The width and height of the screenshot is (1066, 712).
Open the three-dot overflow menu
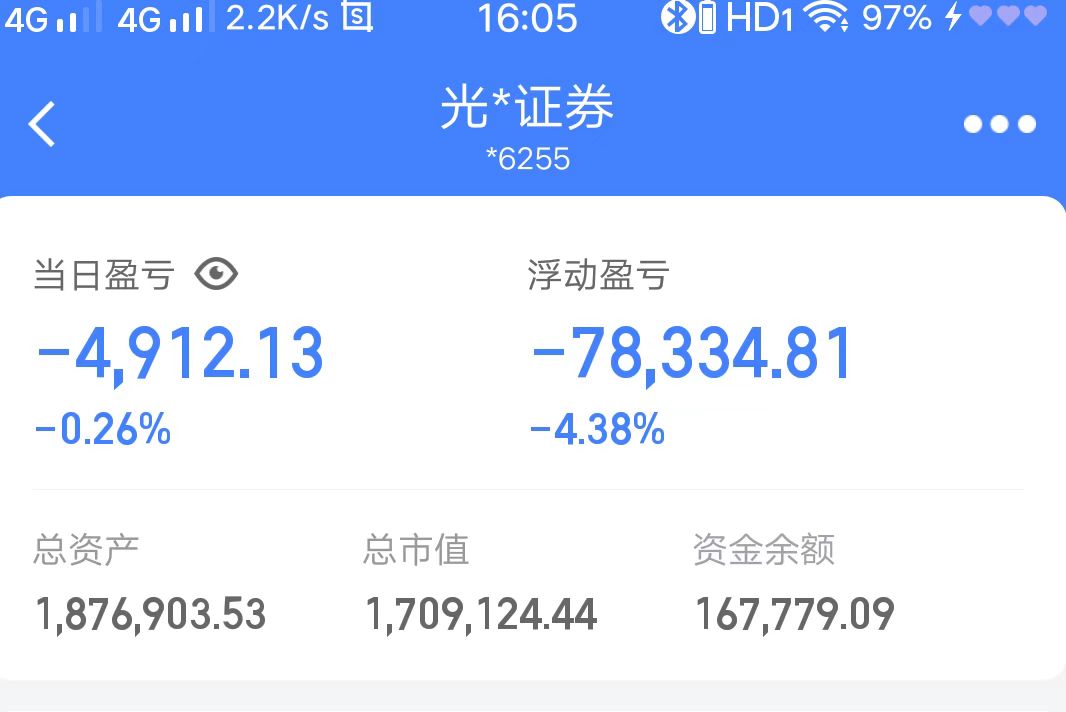tap(999, 125)
